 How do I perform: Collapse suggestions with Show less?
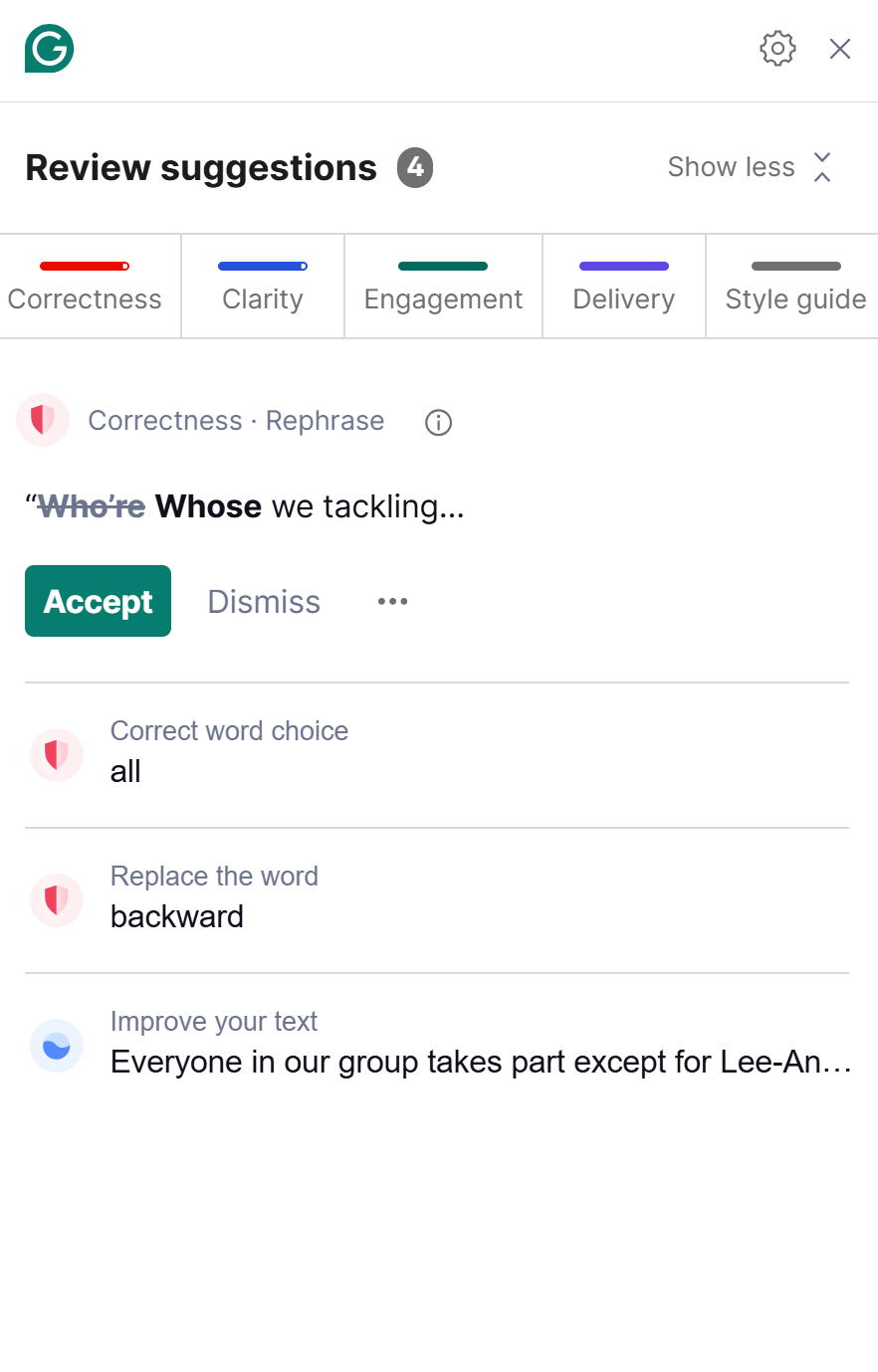coord(749,167)
